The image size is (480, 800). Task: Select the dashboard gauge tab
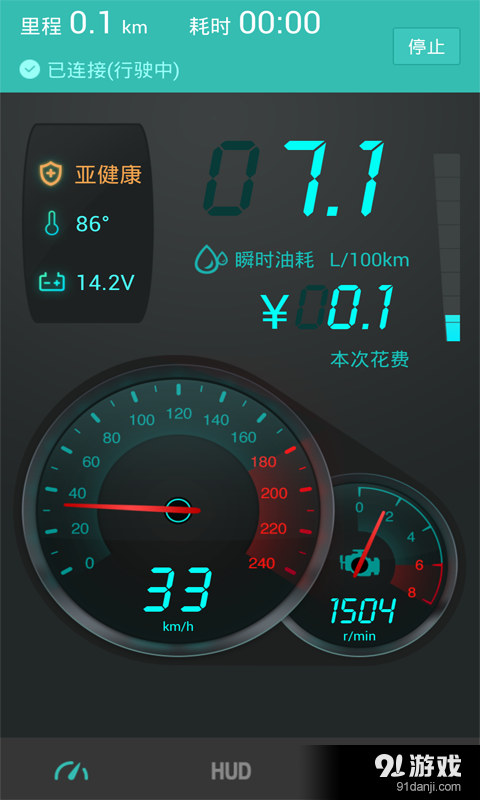pos(72,770)
